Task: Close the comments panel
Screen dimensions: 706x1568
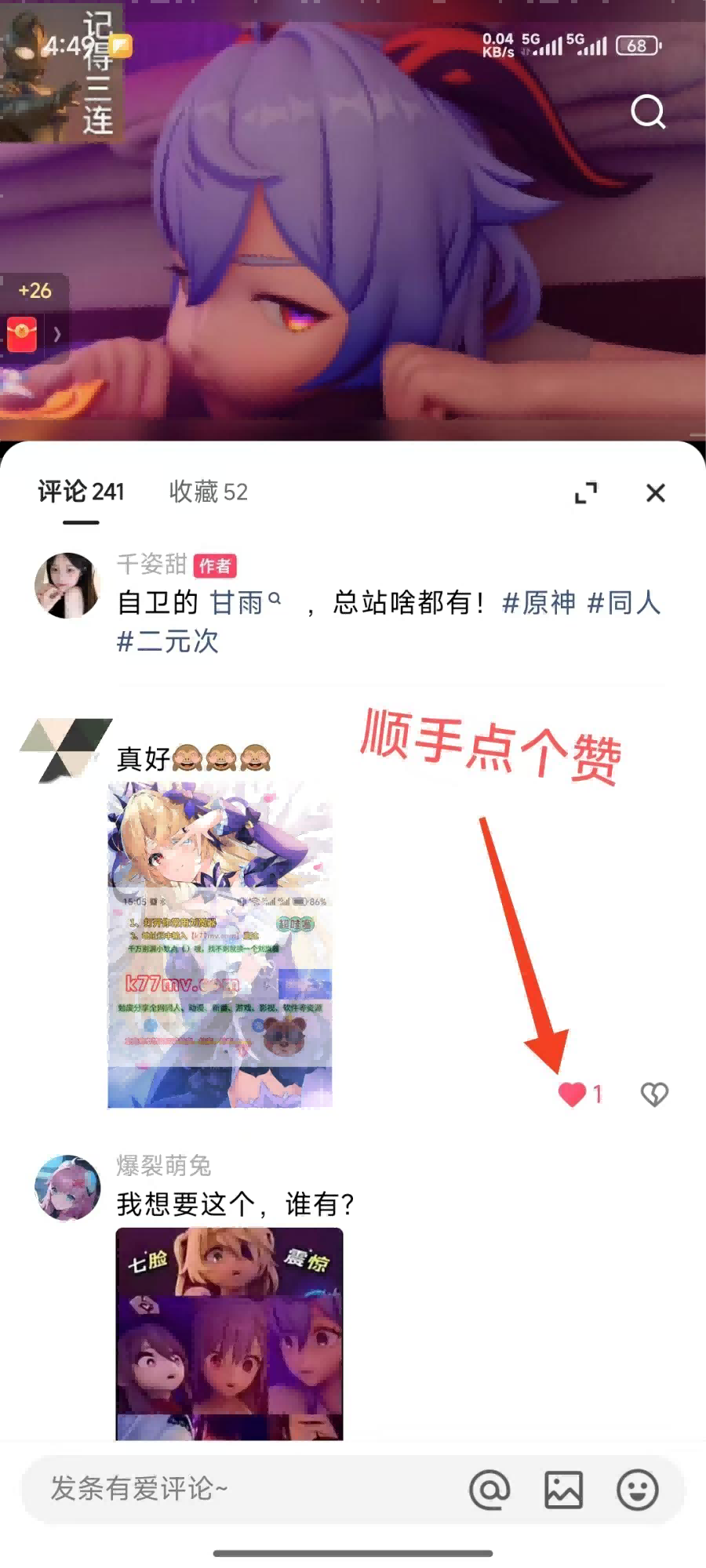Action: (655, 493)
